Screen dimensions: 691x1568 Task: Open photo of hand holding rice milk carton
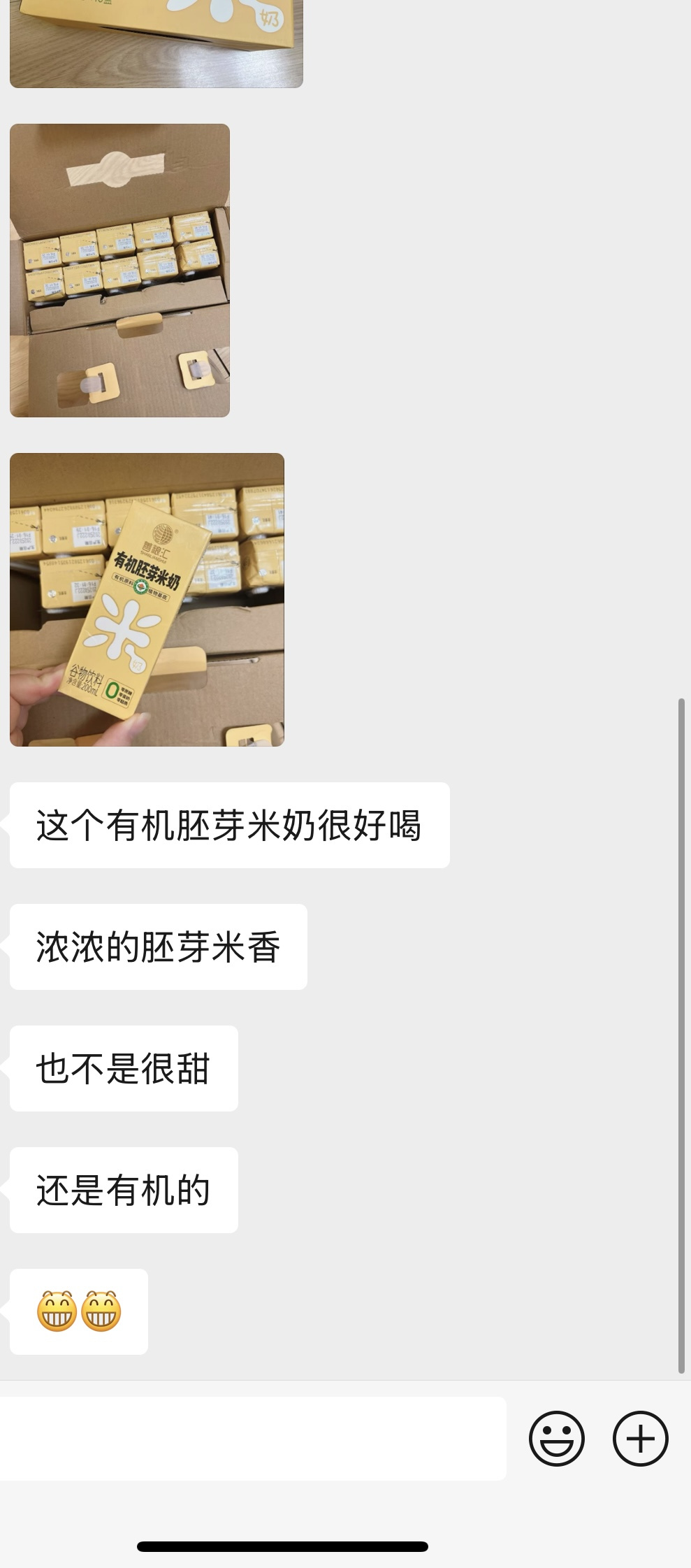point(147,599)
